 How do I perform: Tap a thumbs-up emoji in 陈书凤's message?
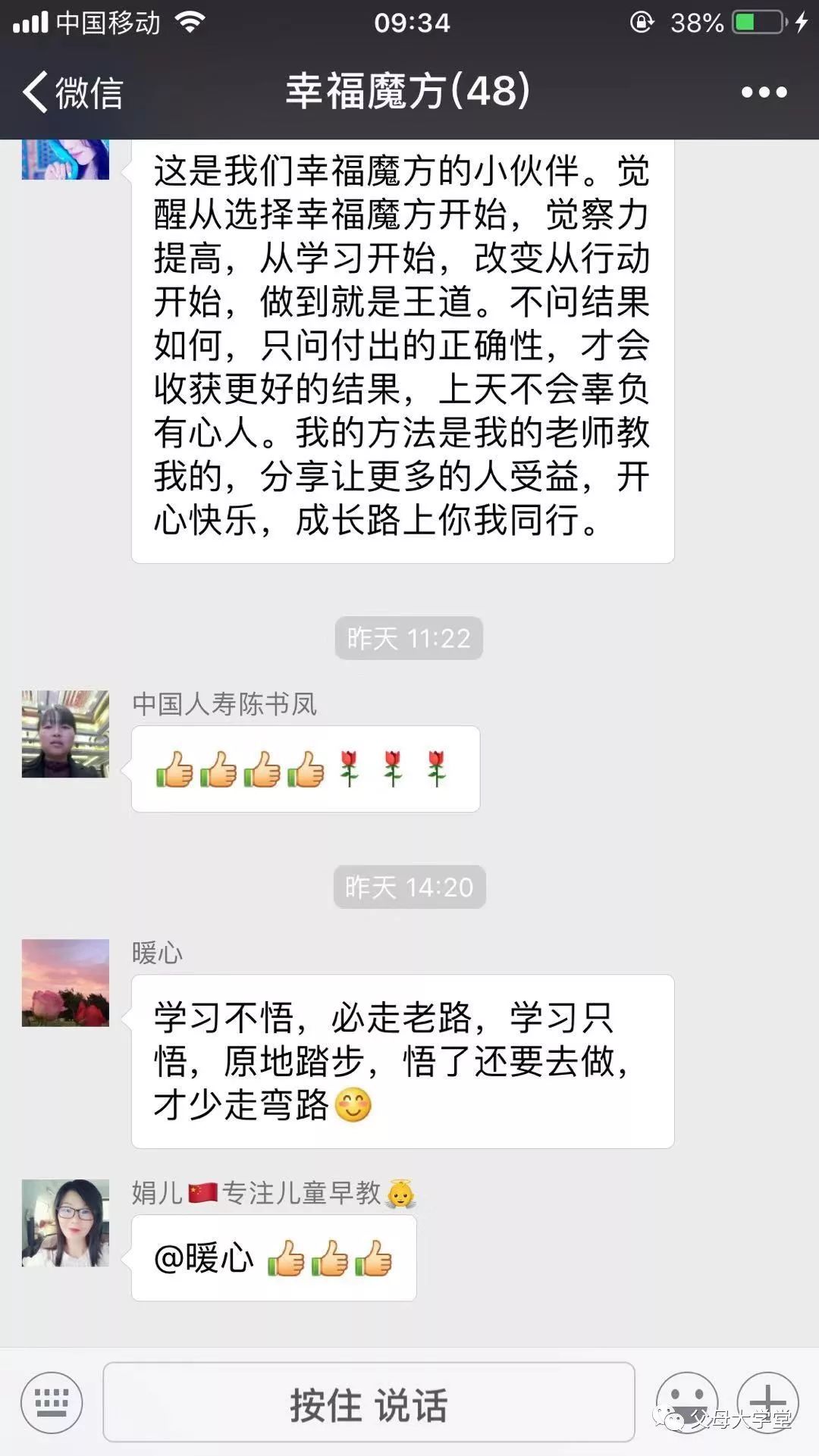(x=176, y=769)
